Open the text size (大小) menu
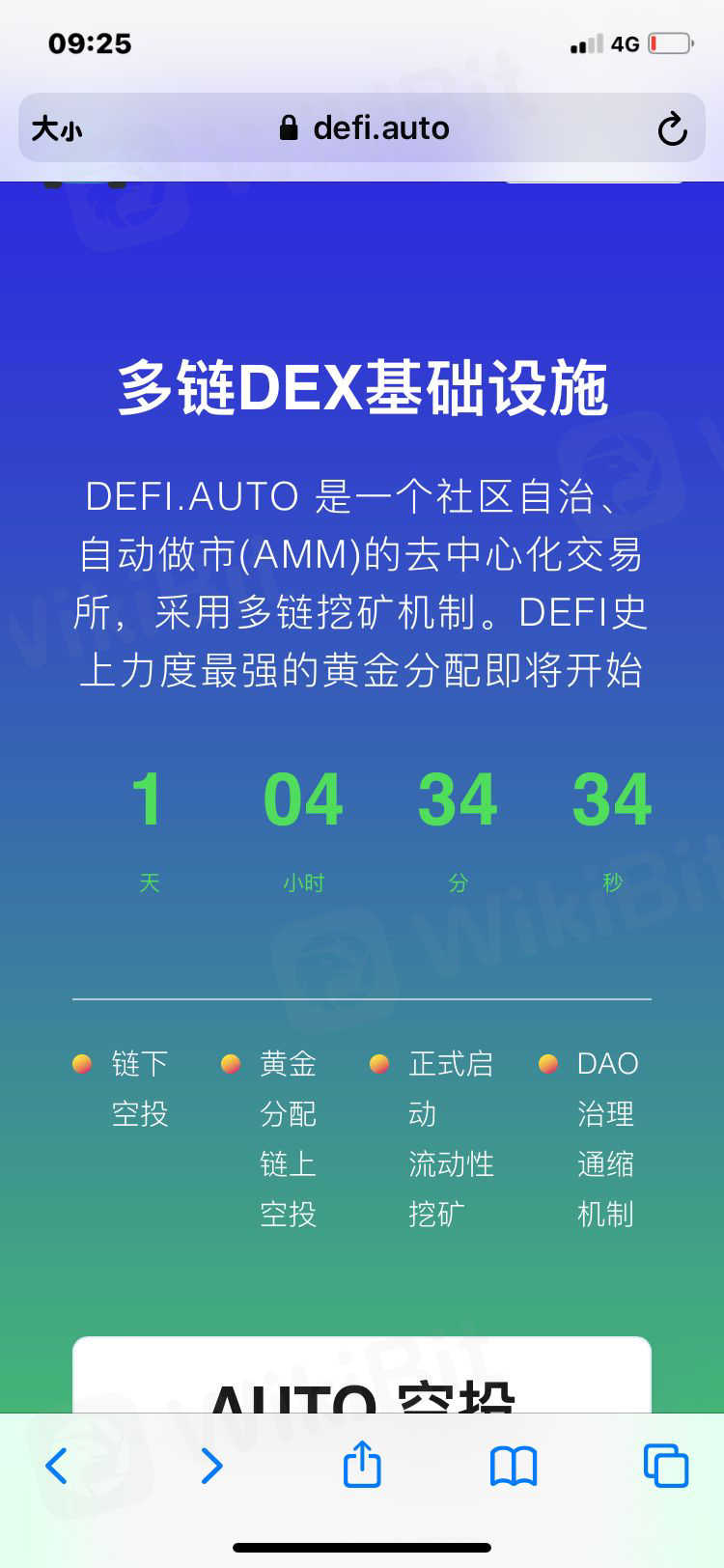The height and width of the screenshot is (1568, 724). (57, 128)
